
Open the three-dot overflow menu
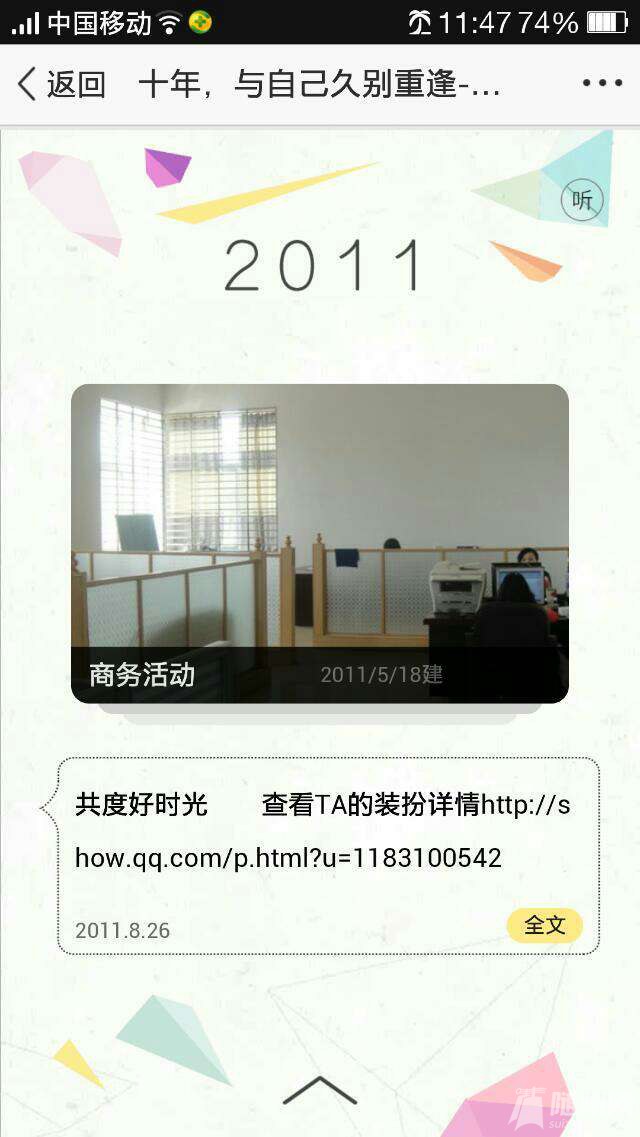pos(602,84)
